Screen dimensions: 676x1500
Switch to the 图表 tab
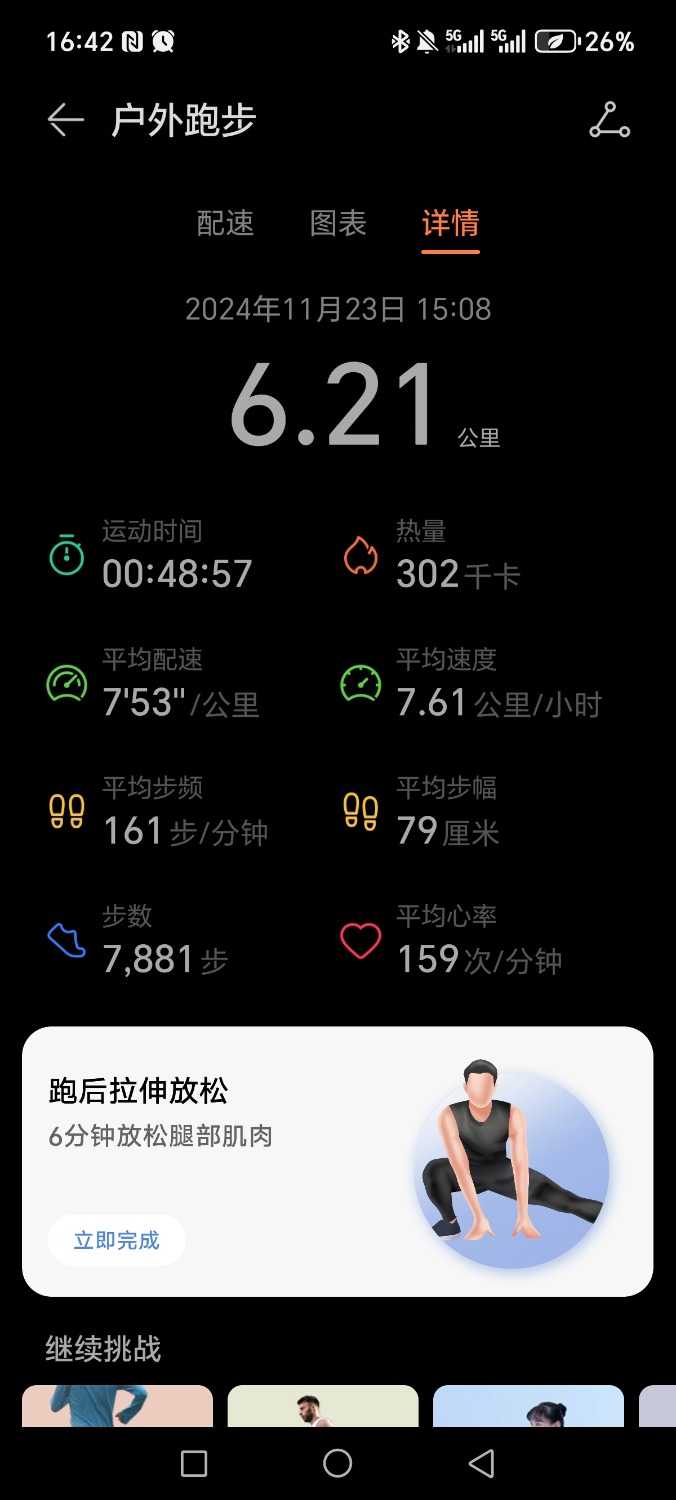tap(338, 223)
